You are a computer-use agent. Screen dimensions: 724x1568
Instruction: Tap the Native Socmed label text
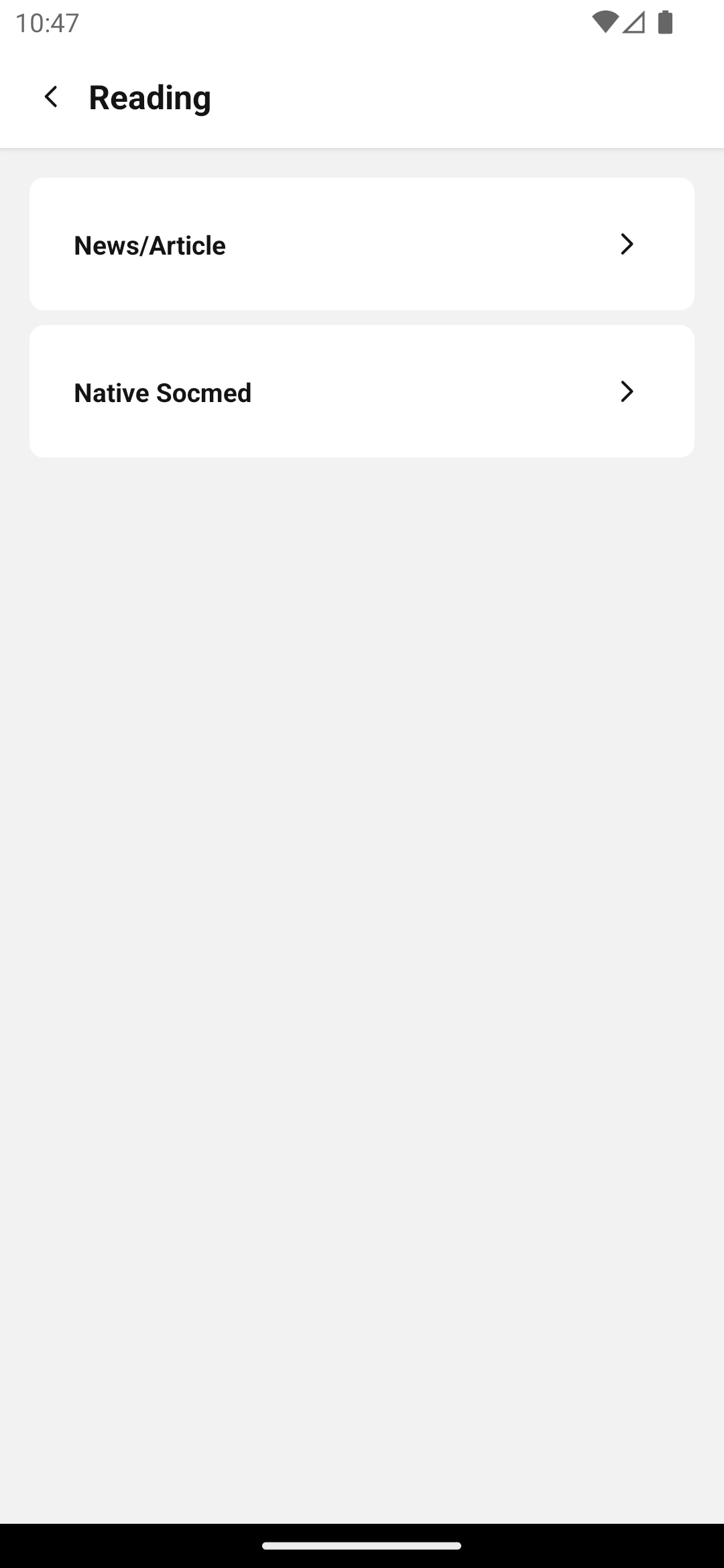coord(162,392)
